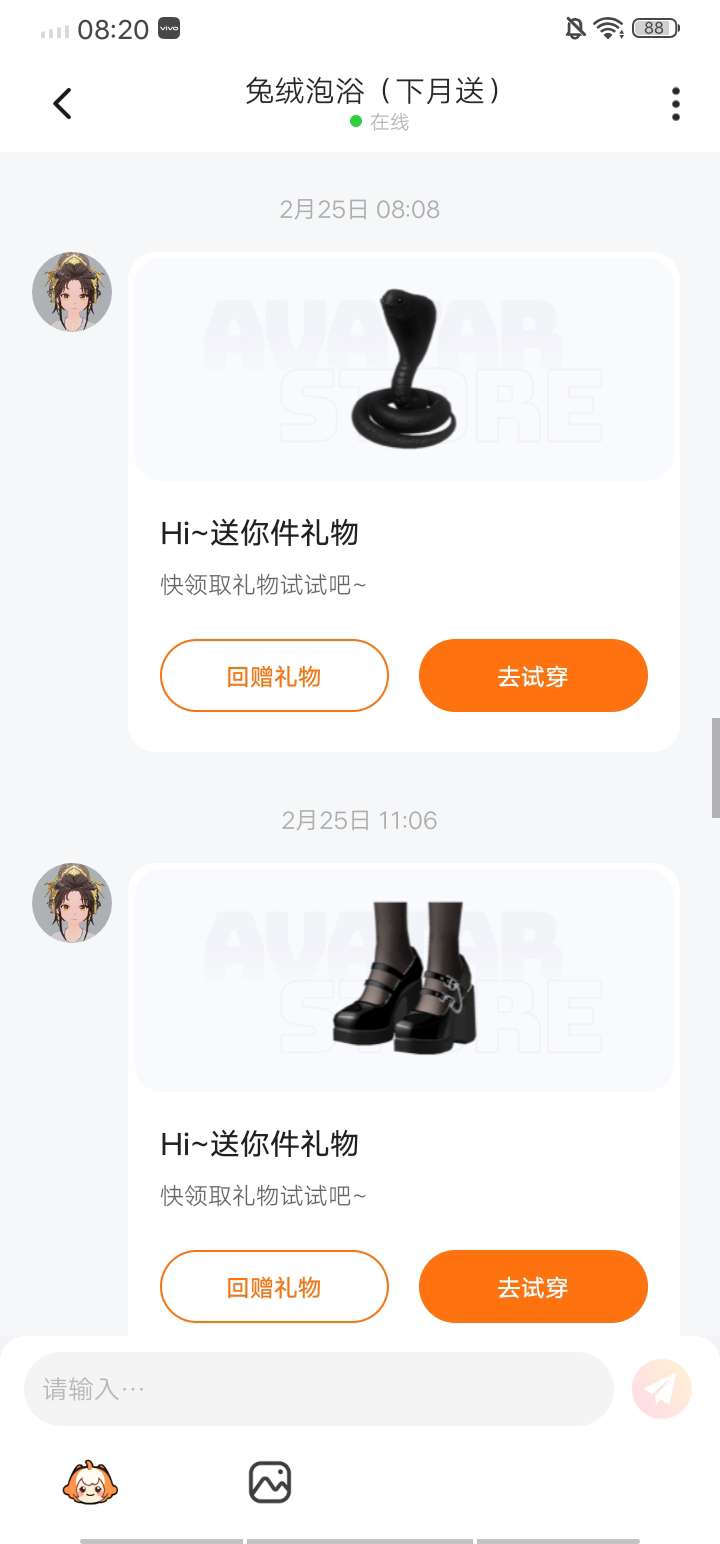This screenshot has width=720, height=1544.
Task: Tap 回赠礼物 under the black snake gift
Action: 274,676
